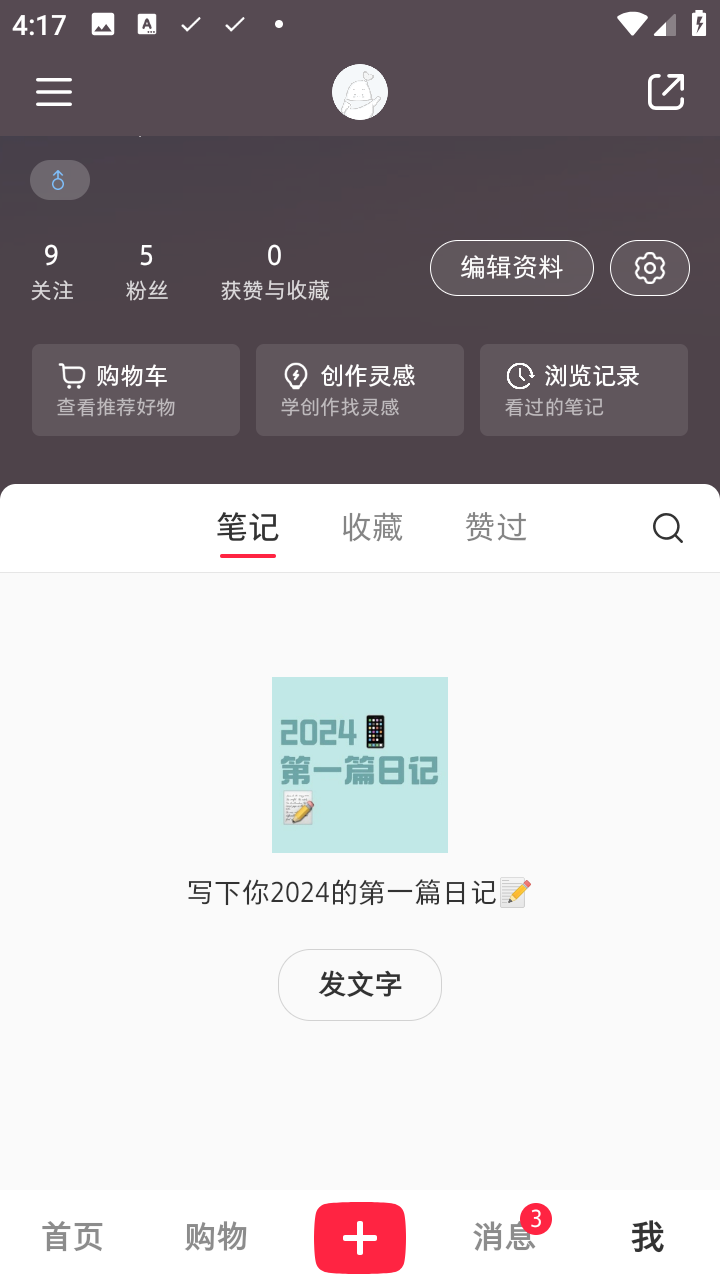
Task: Share the profile via top-right icon
Action: (666, 92)
